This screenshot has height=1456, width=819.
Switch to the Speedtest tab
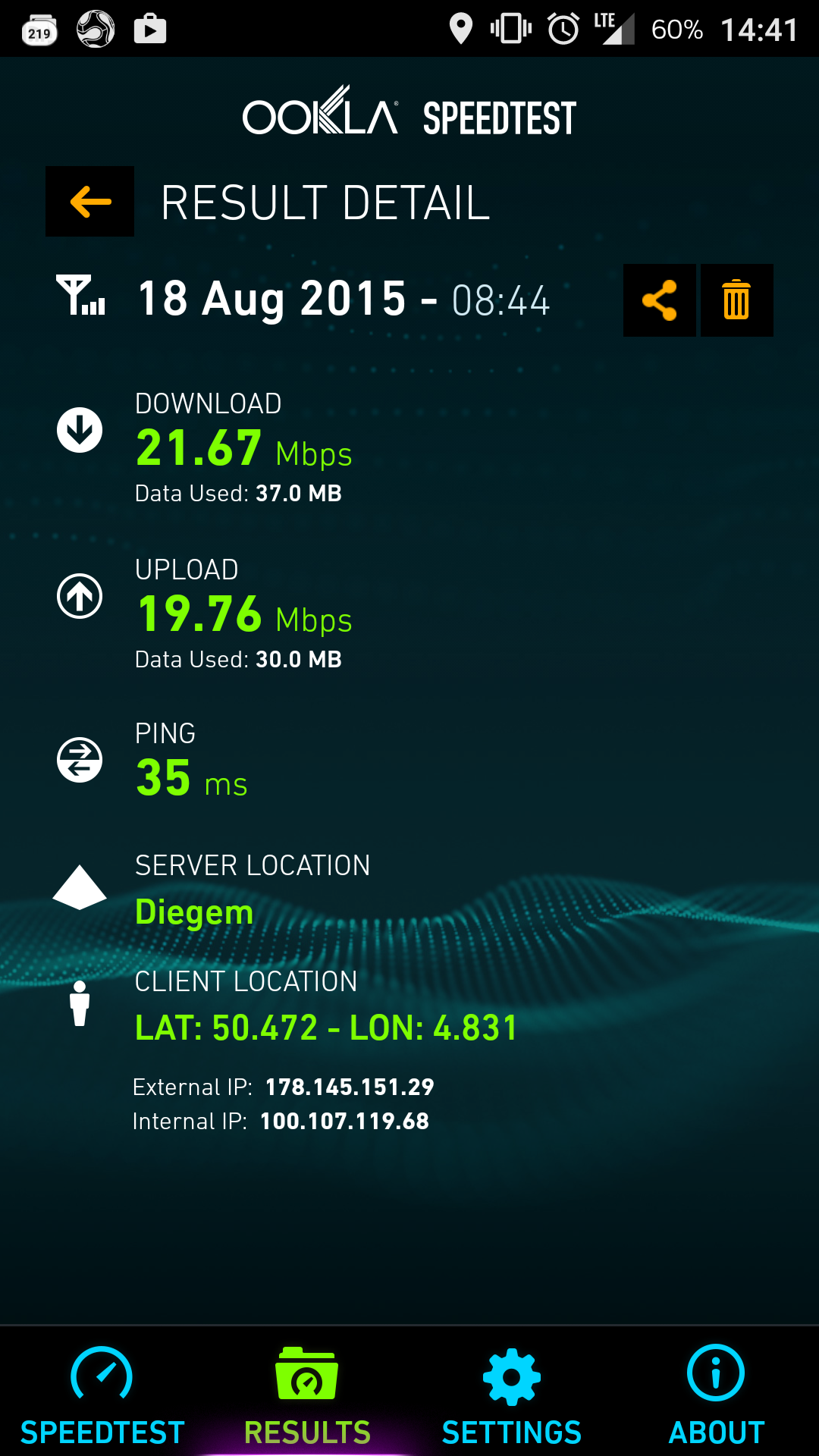(102, 1395)
